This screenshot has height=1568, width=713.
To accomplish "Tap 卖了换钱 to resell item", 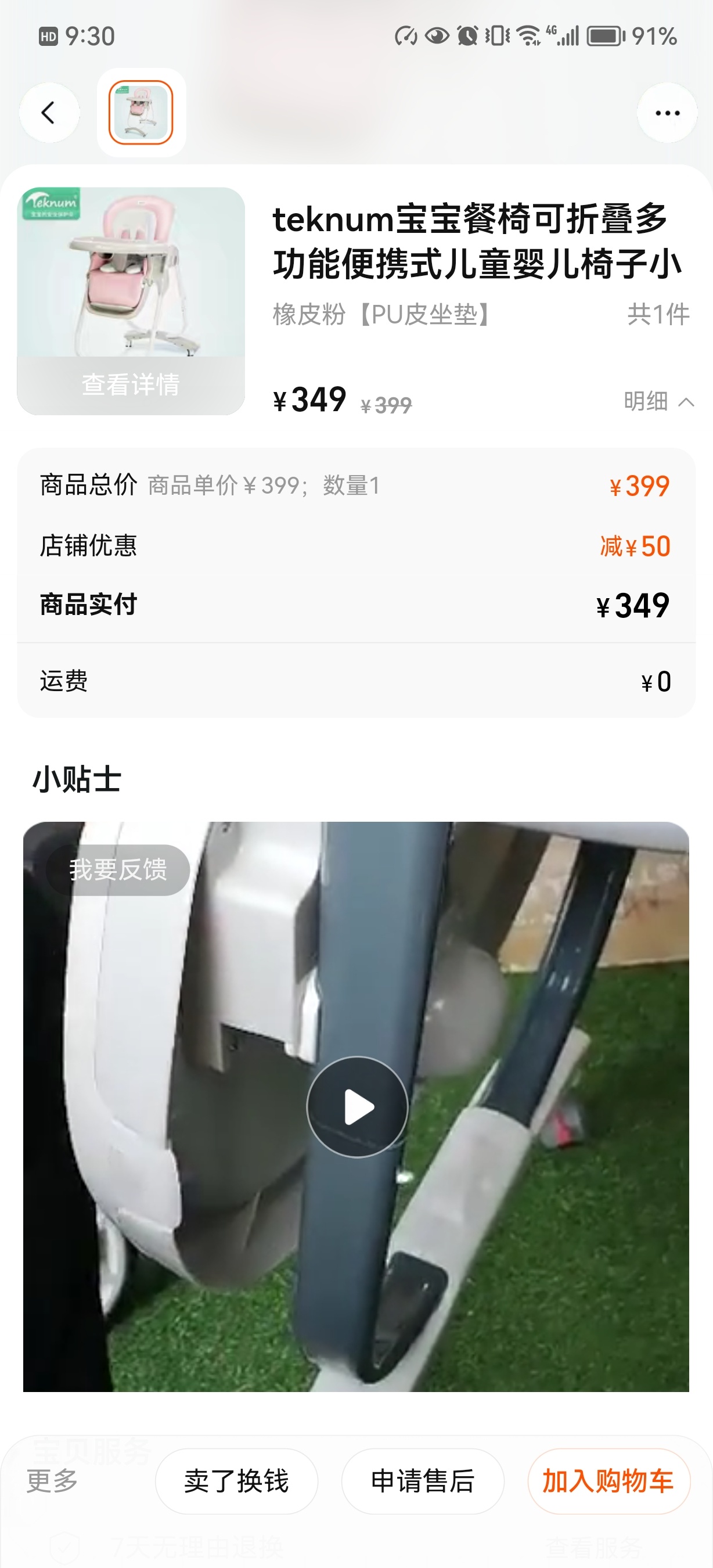I will click(237, 1480).
